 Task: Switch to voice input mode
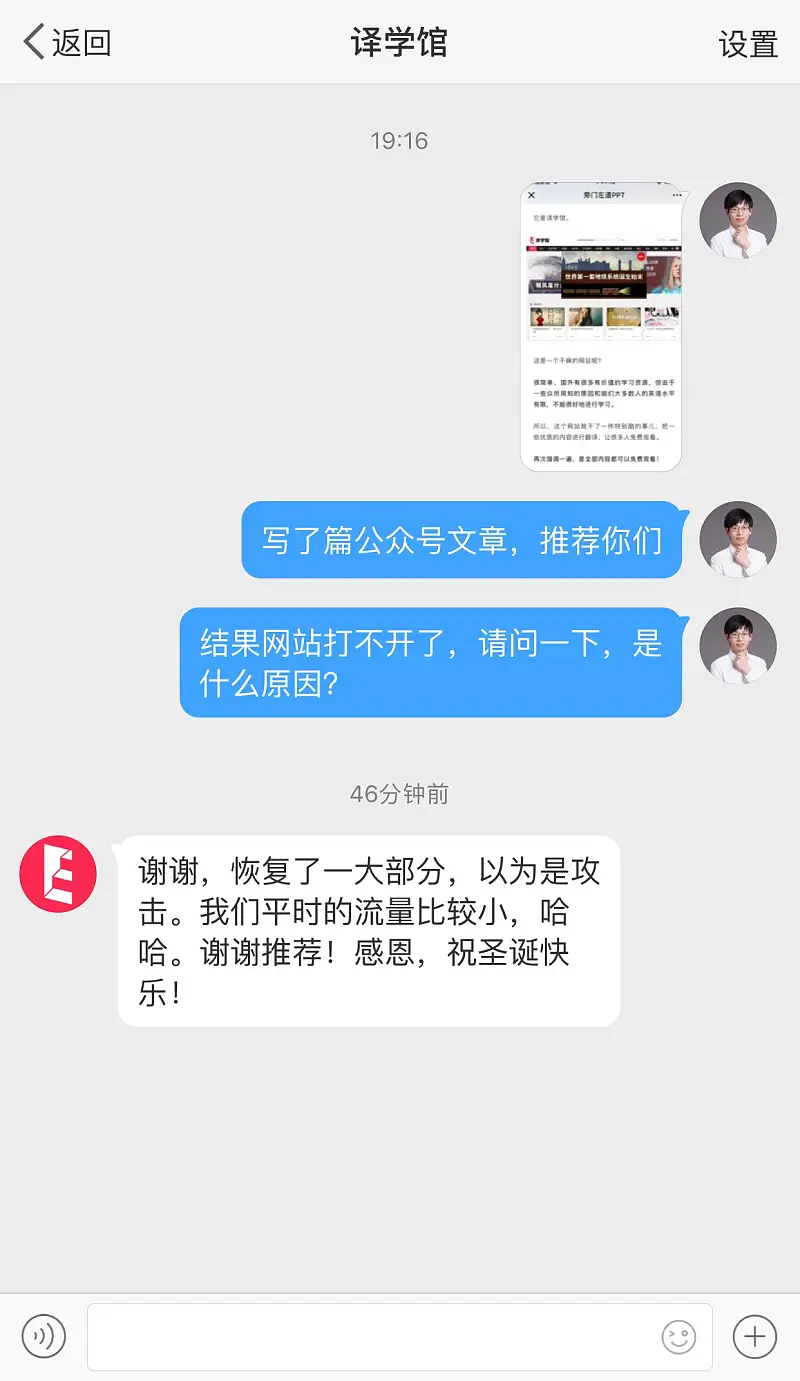coord(44,1336)
